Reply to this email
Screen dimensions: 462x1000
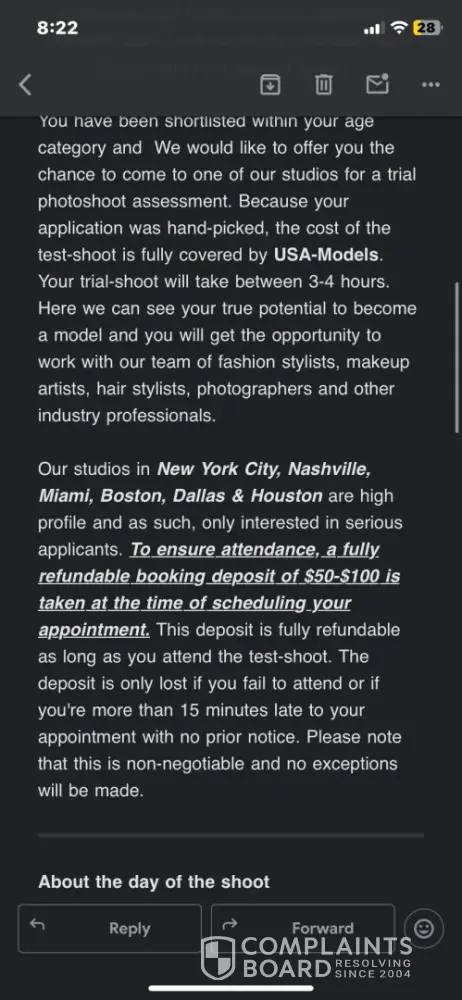[110, 928]
